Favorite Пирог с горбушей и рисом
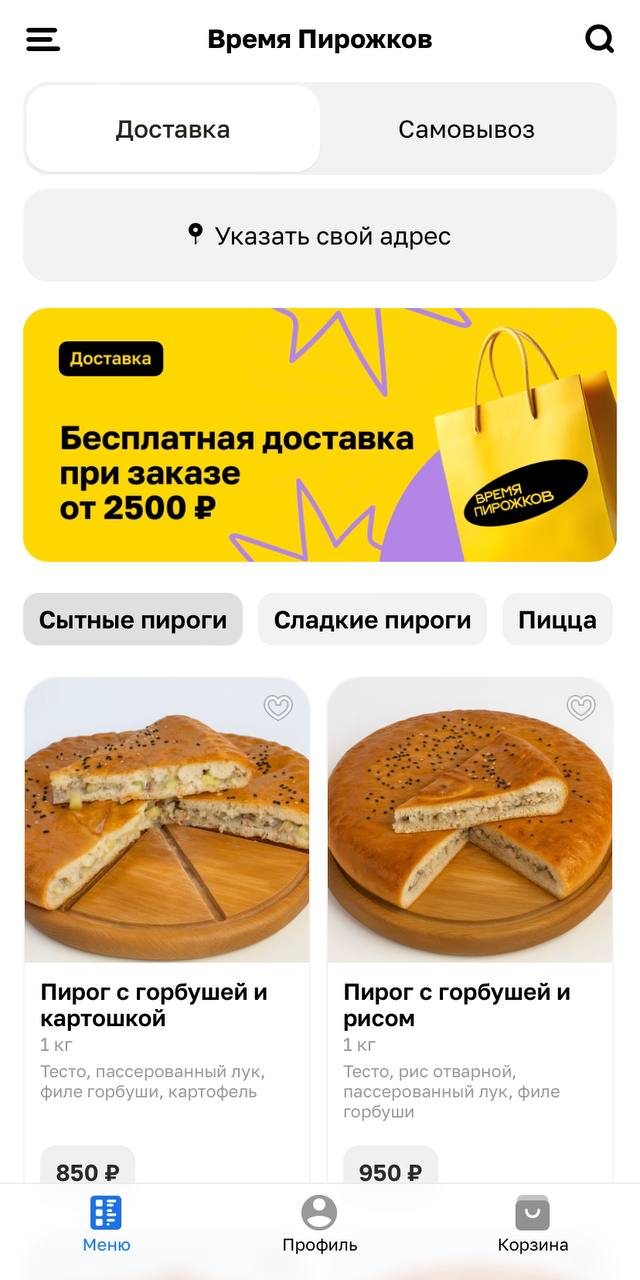The height and width of the screenshot is (1280, 640). tap(581, 708)
